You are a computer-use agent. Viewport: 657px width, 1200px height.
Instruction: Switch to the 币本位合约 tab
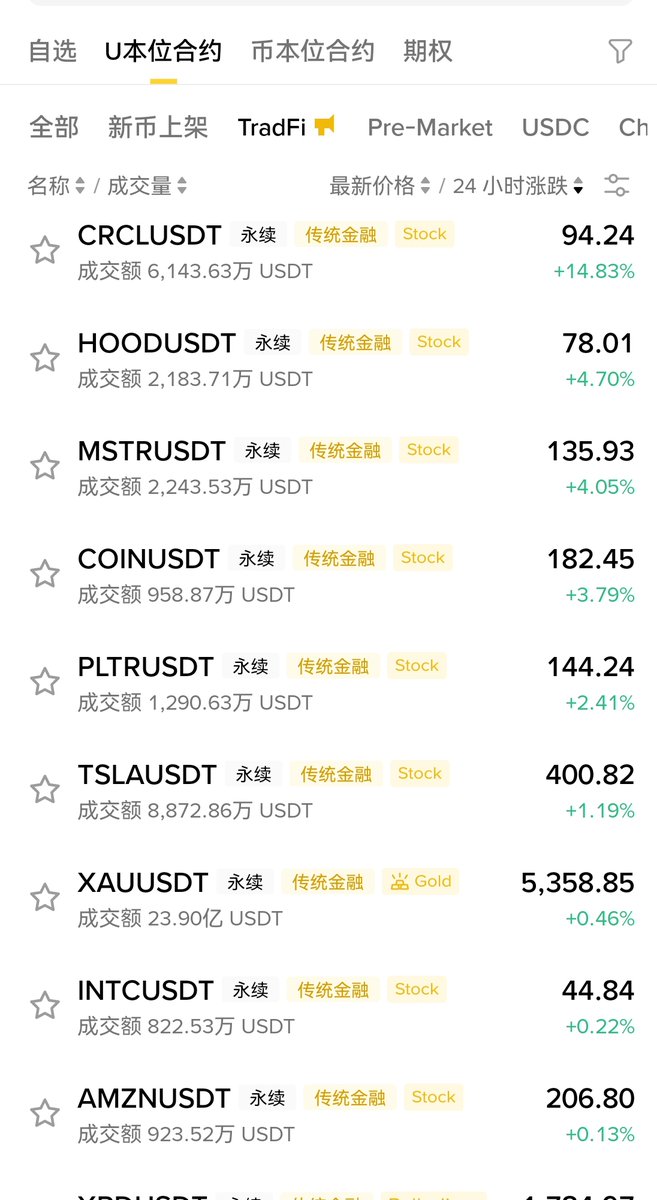(x=312, y=51)
